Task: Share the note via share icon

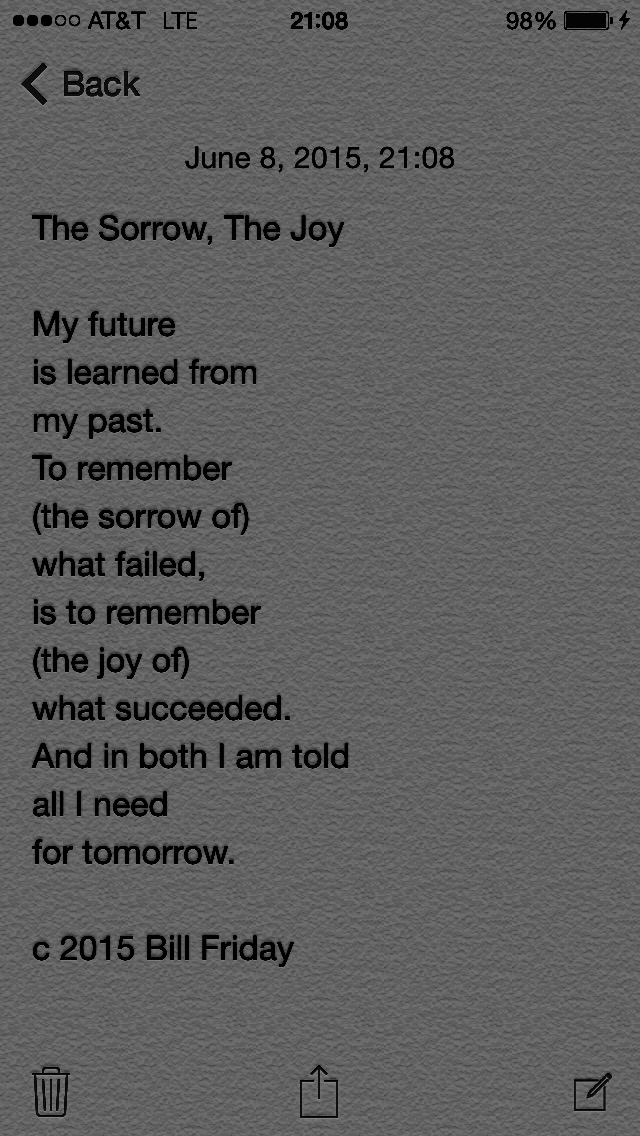Action: pos(320,1089)
